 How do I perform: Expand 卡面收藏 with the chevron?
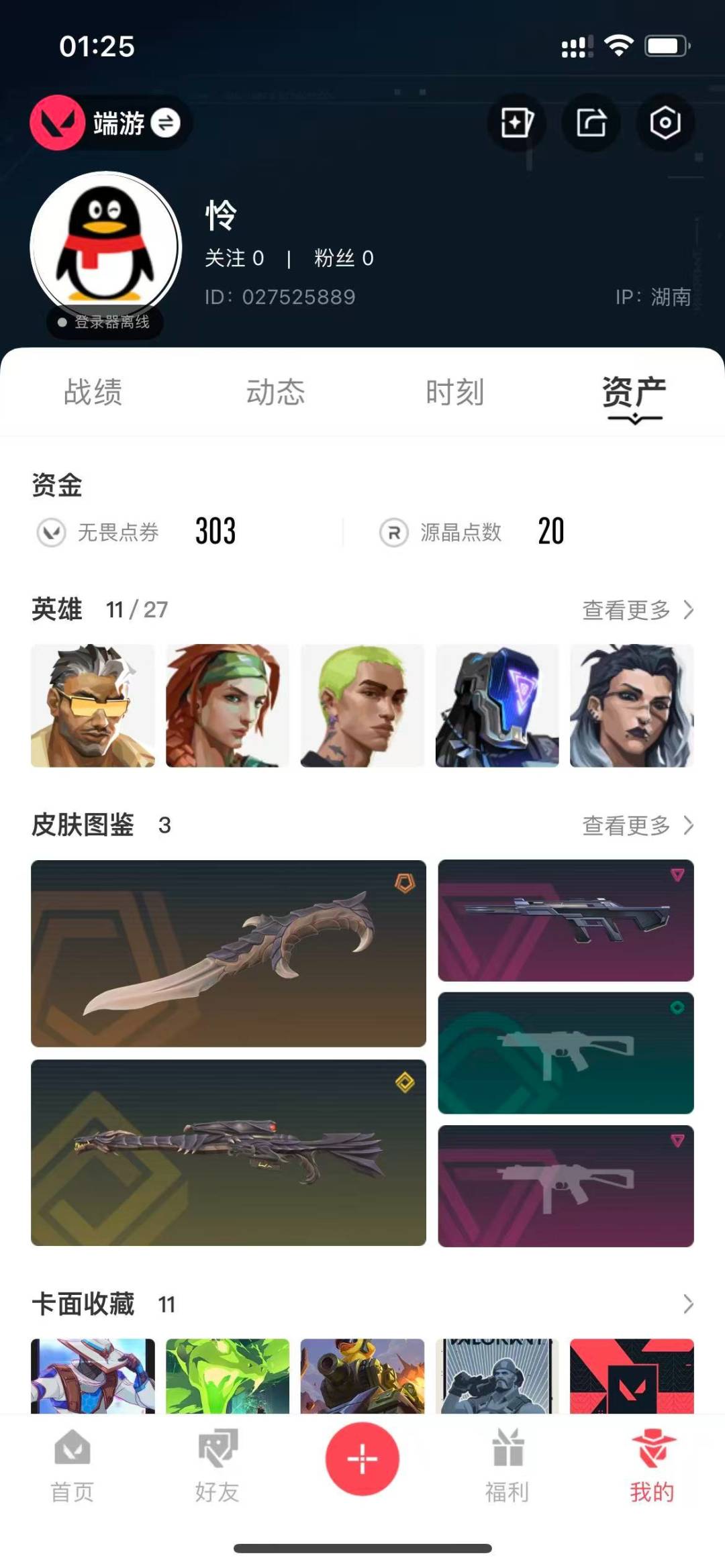(687, 1304)
